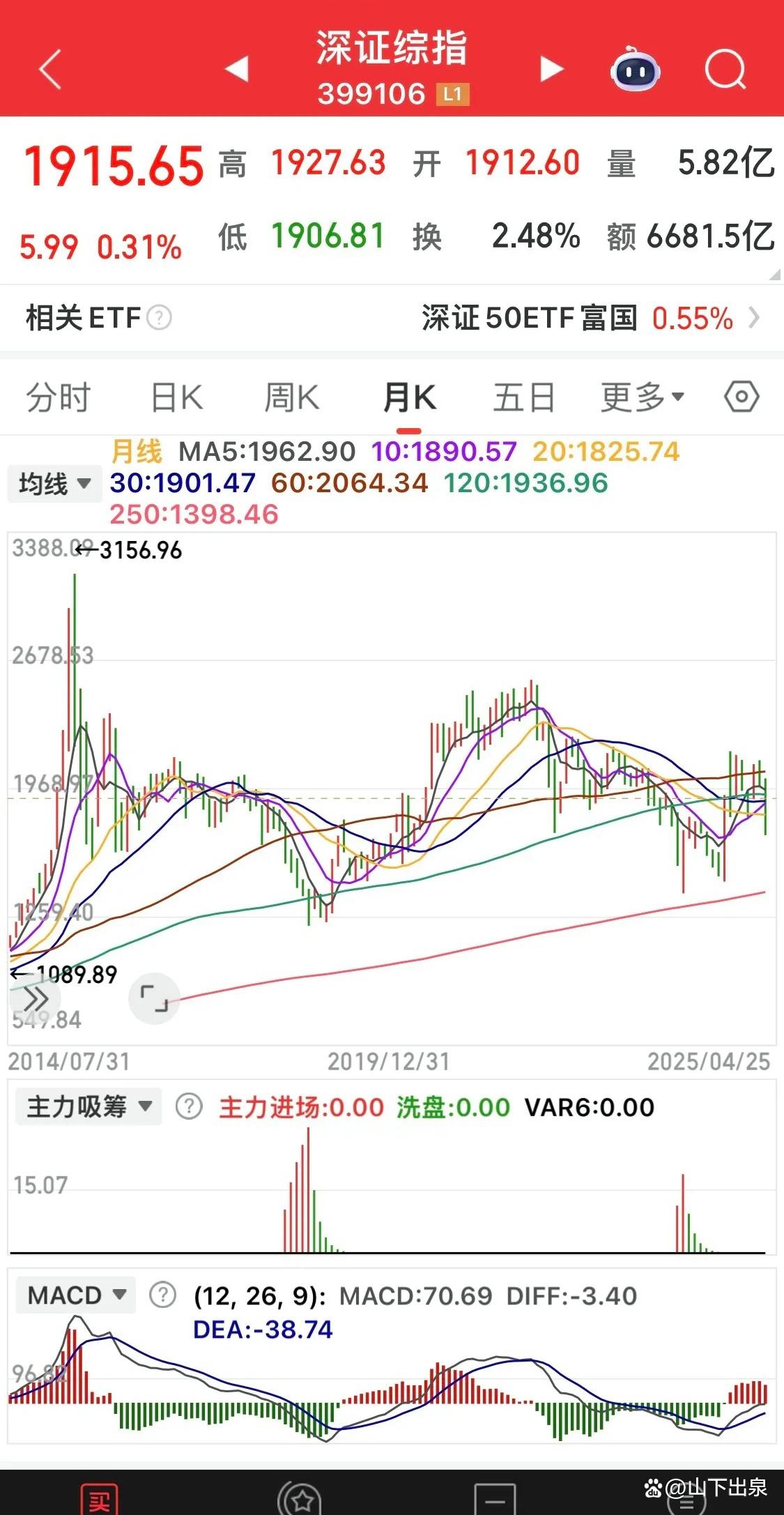This screenshot has width=784, height=1515.
Task: Open the 主力吸筹 indicator dropdown
Action: [x=89, y=1106]
